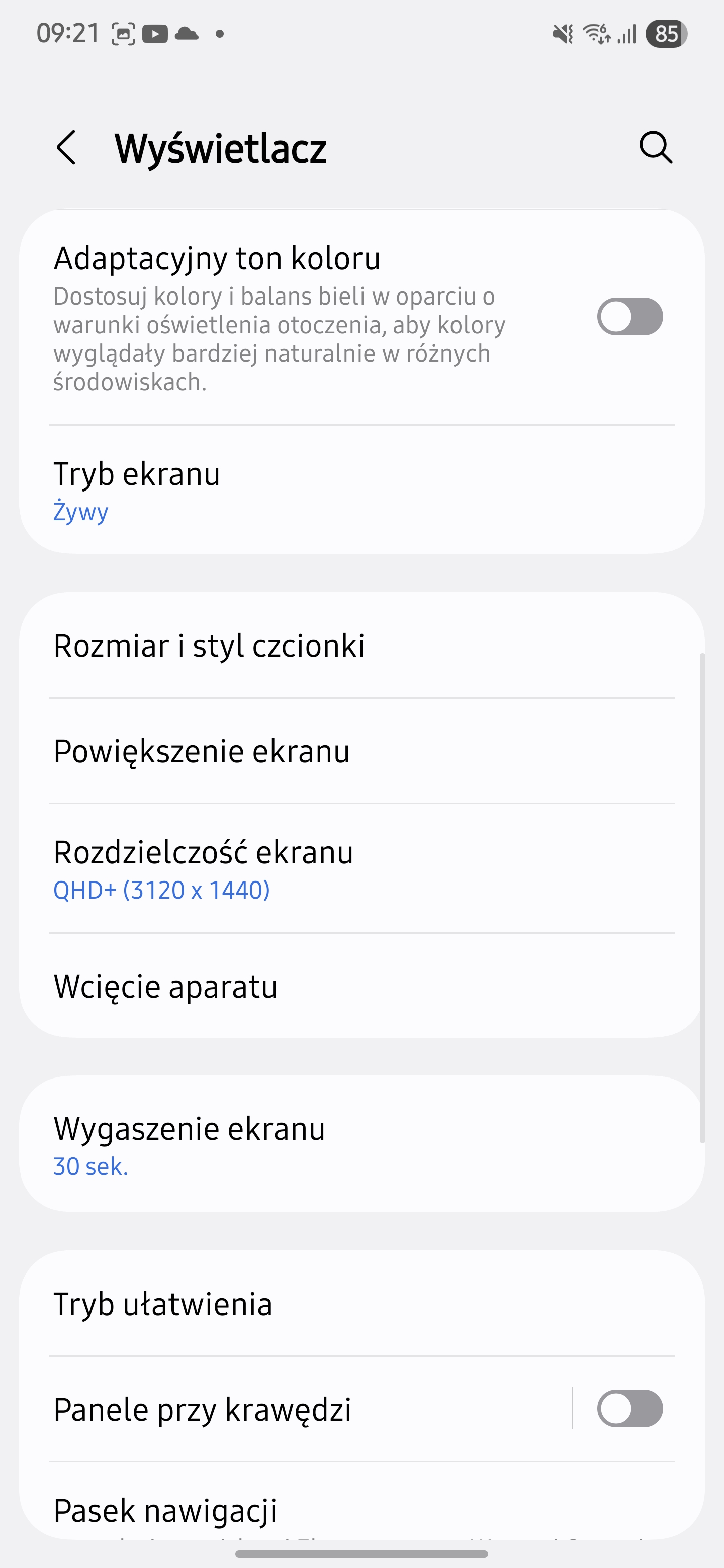724x1568 pixels.
Task: Go back from Wyświetlacz settings
Action: coord(66,147)
